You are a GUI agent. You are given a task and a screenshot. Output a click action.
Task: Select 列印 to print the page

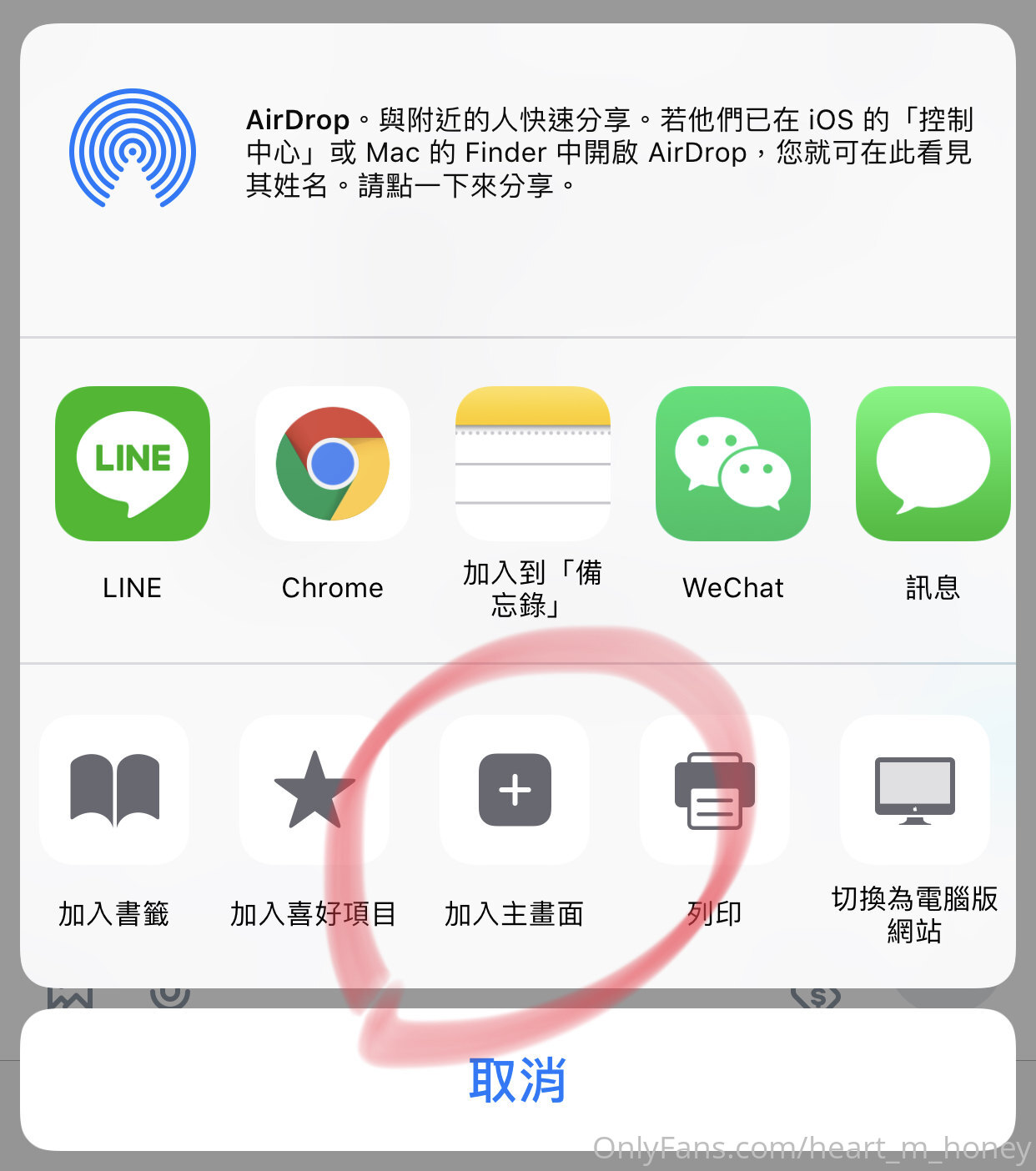(x=714, y=789)
